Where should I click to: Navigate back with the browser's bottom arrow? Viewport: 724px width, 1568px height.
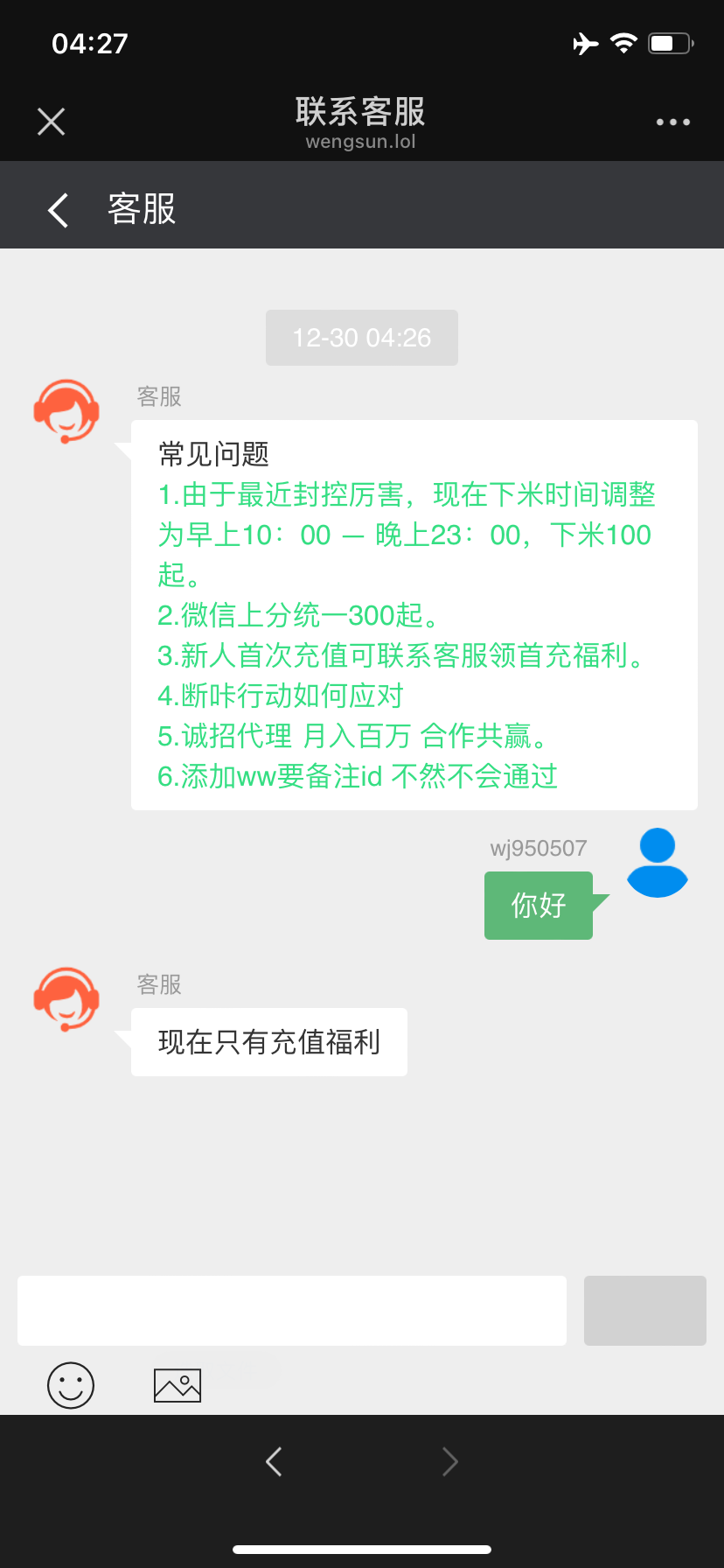[274, 1461]
